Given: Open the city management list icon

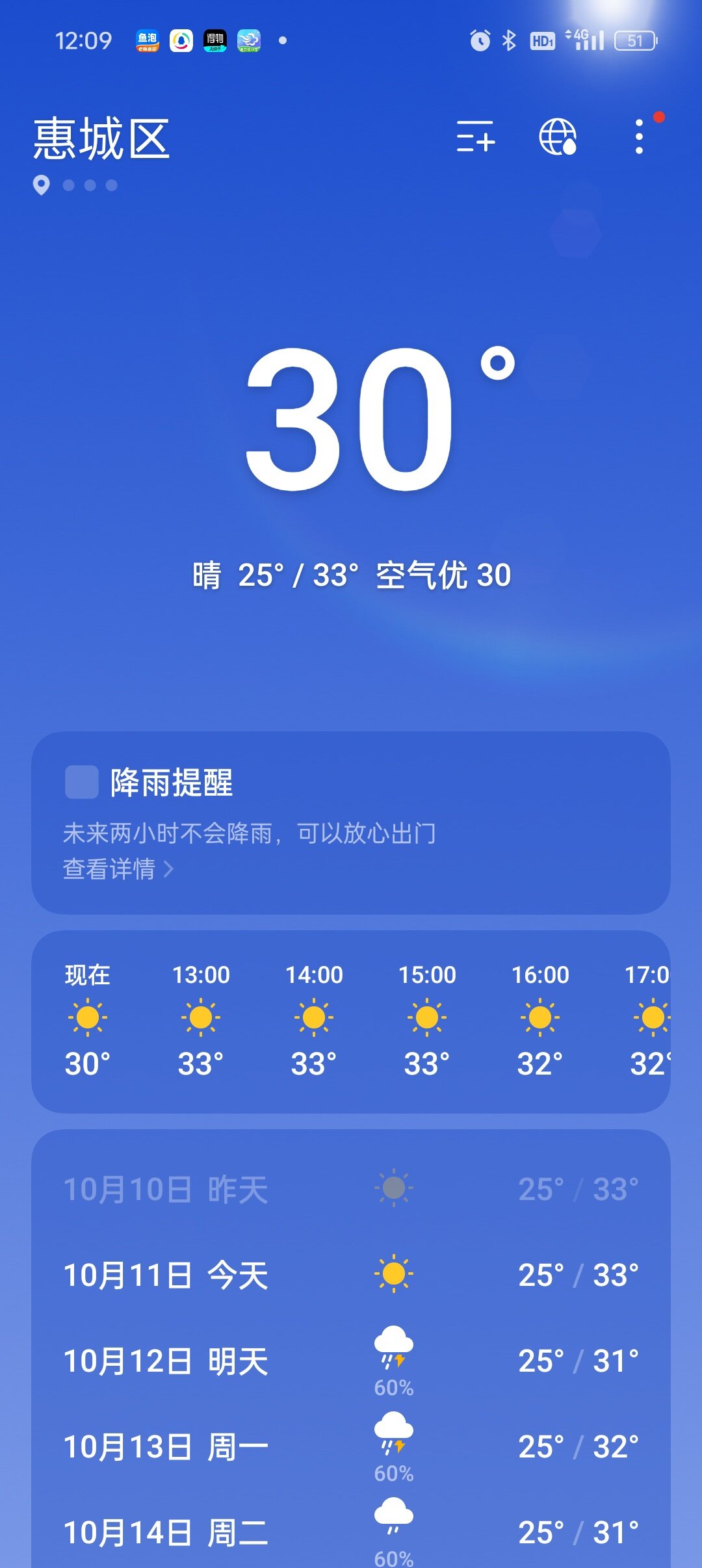Looking at the screenshot, I should [x=475, y=137].
